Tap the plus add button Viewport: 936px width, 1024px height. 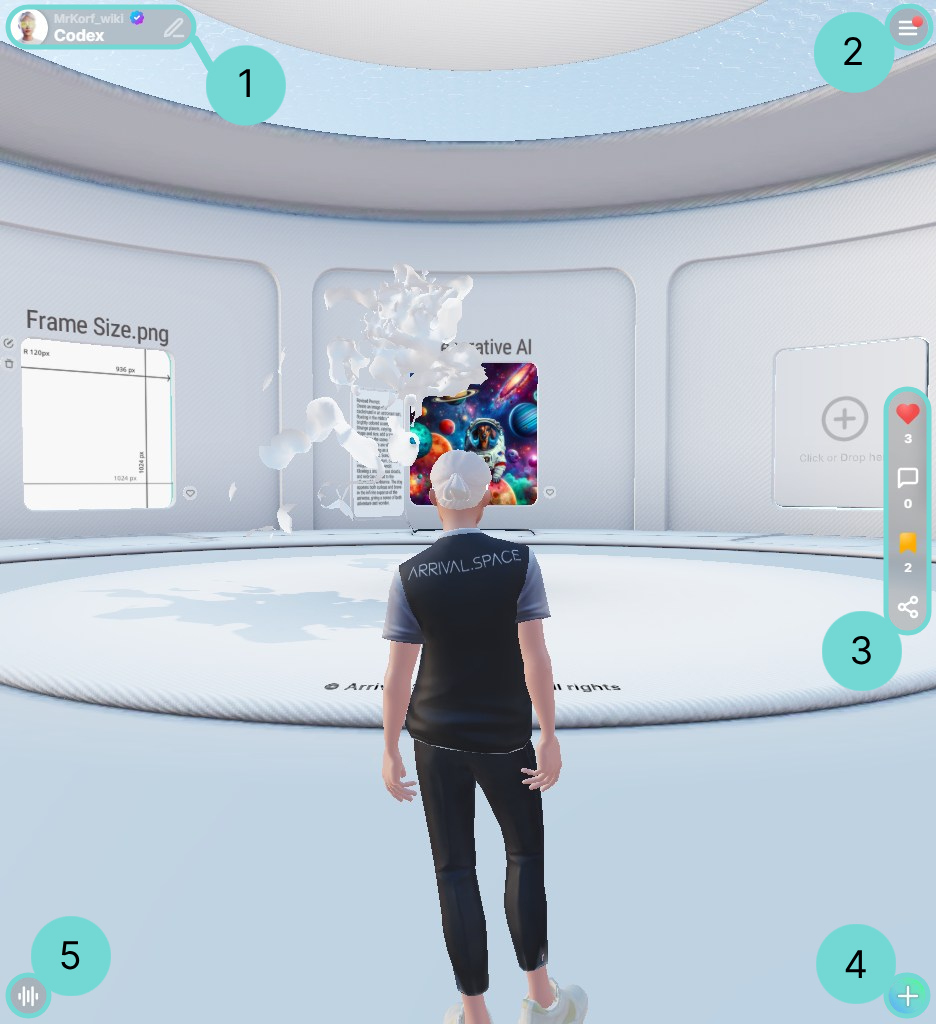click(x=907, y=995)
